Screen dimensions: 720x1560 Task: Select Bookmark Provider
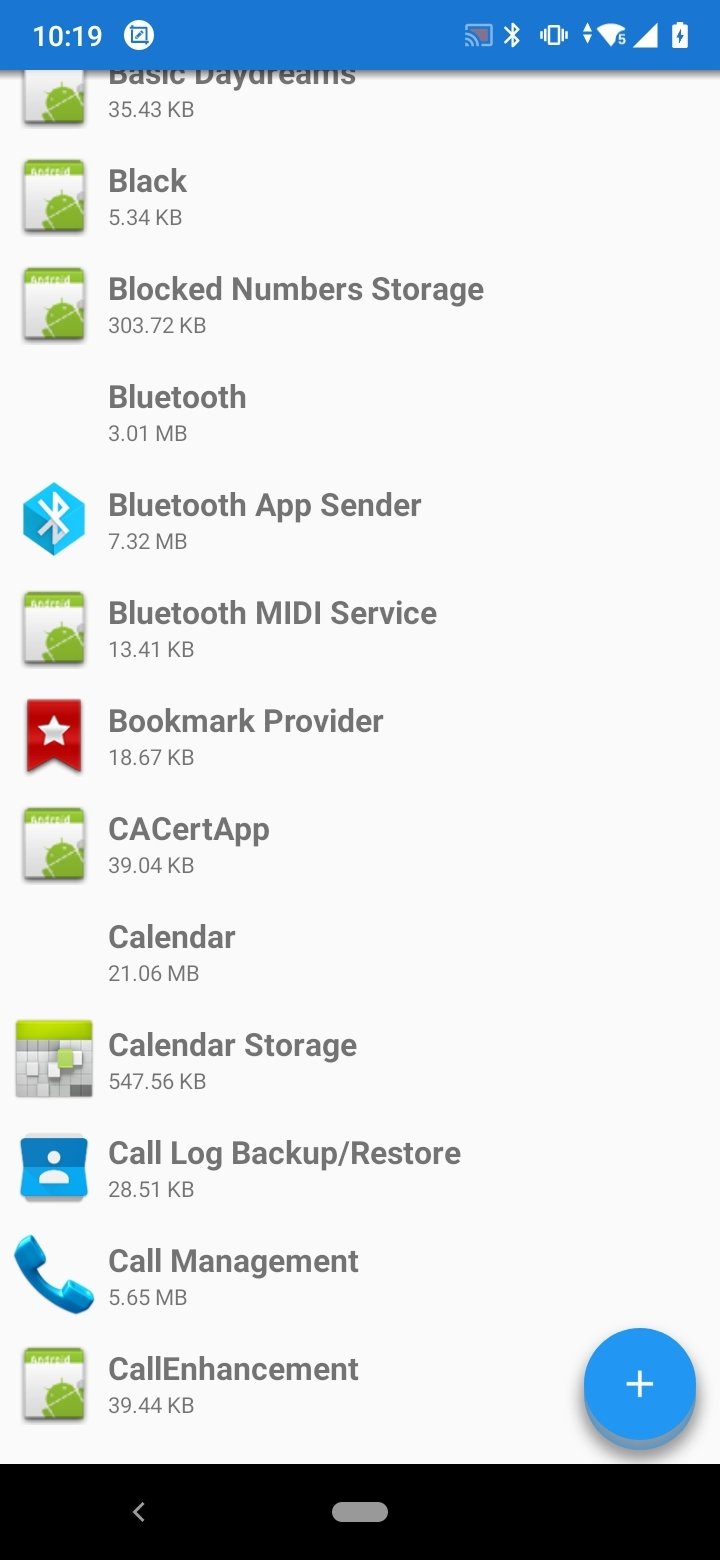(x=360, y=737)
